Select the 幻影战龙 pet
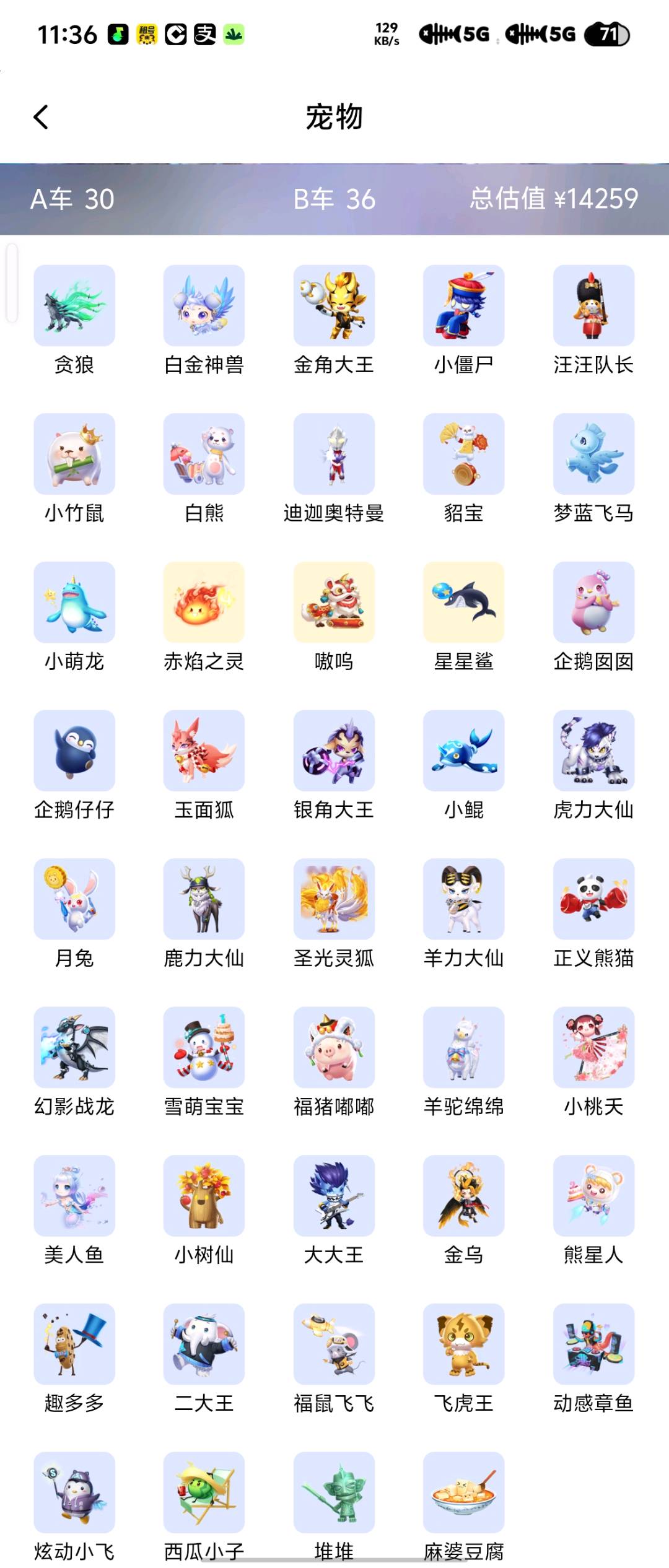This screenshot has width=669, height=1568. coord(74,1047)
